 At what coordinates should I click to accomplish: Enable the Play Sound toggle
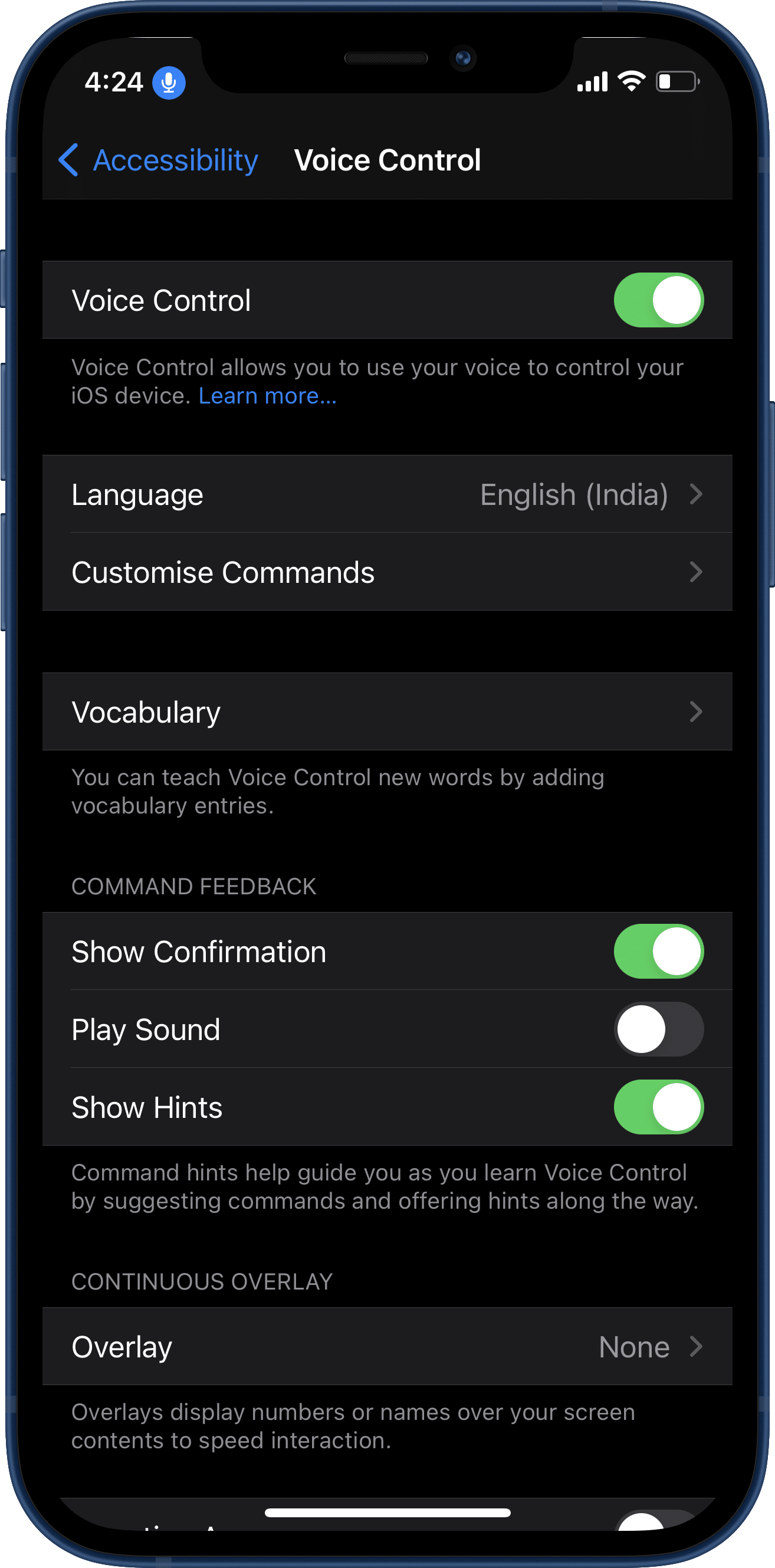click(x=658, y=1029)
